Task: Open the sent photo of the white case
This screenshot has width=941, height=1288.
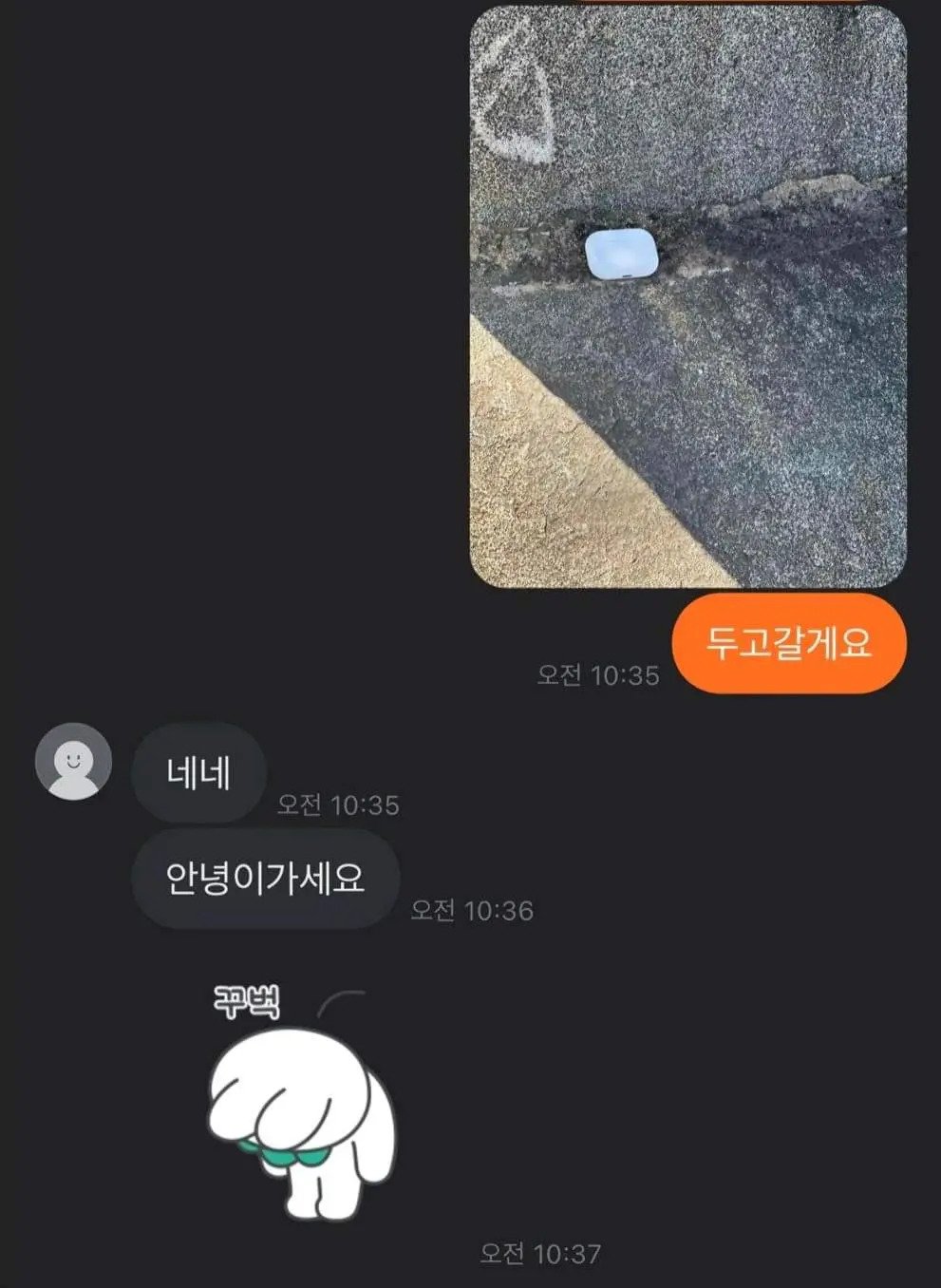Action: coord(688,295)
